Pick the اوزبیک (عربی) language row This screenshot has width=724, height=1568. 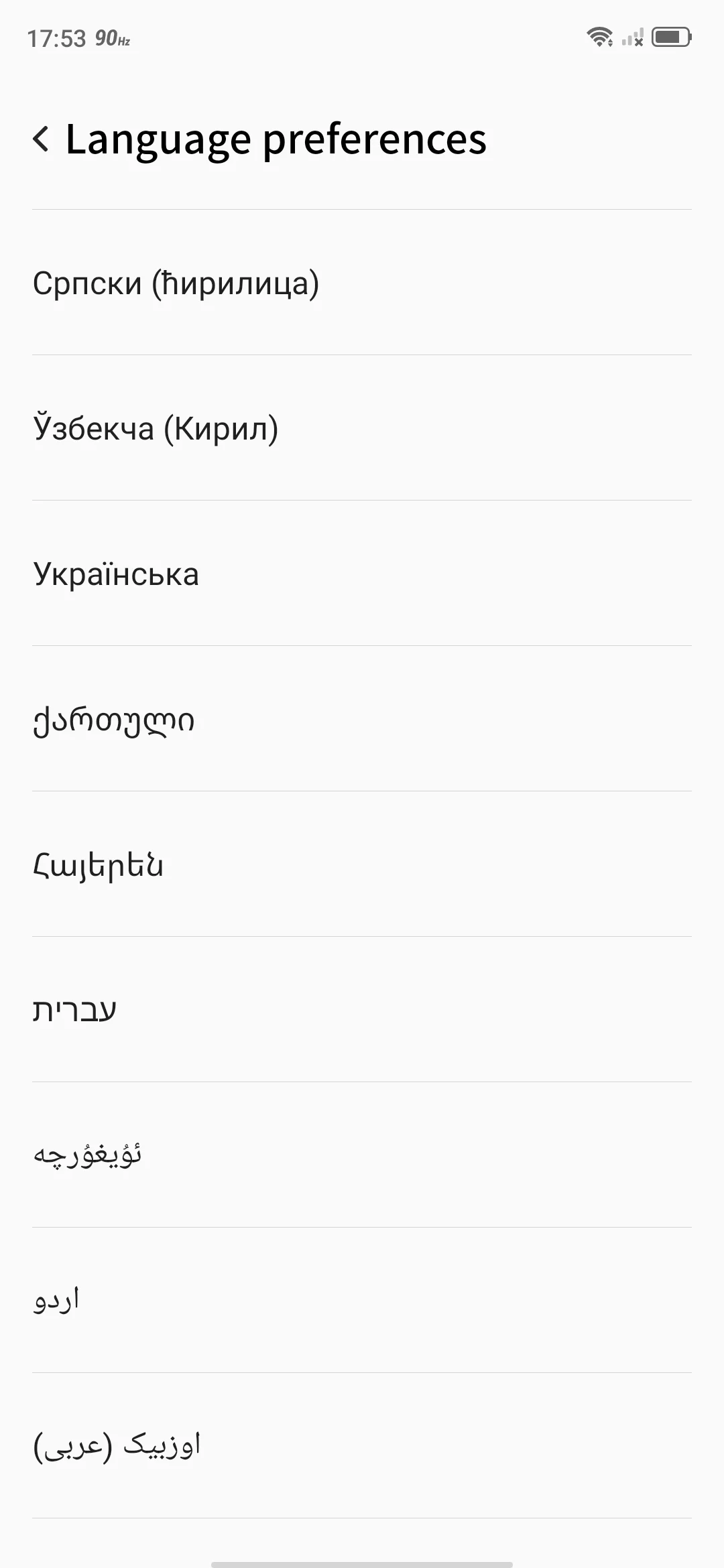pyautogui.click(x=117, y=1446)
